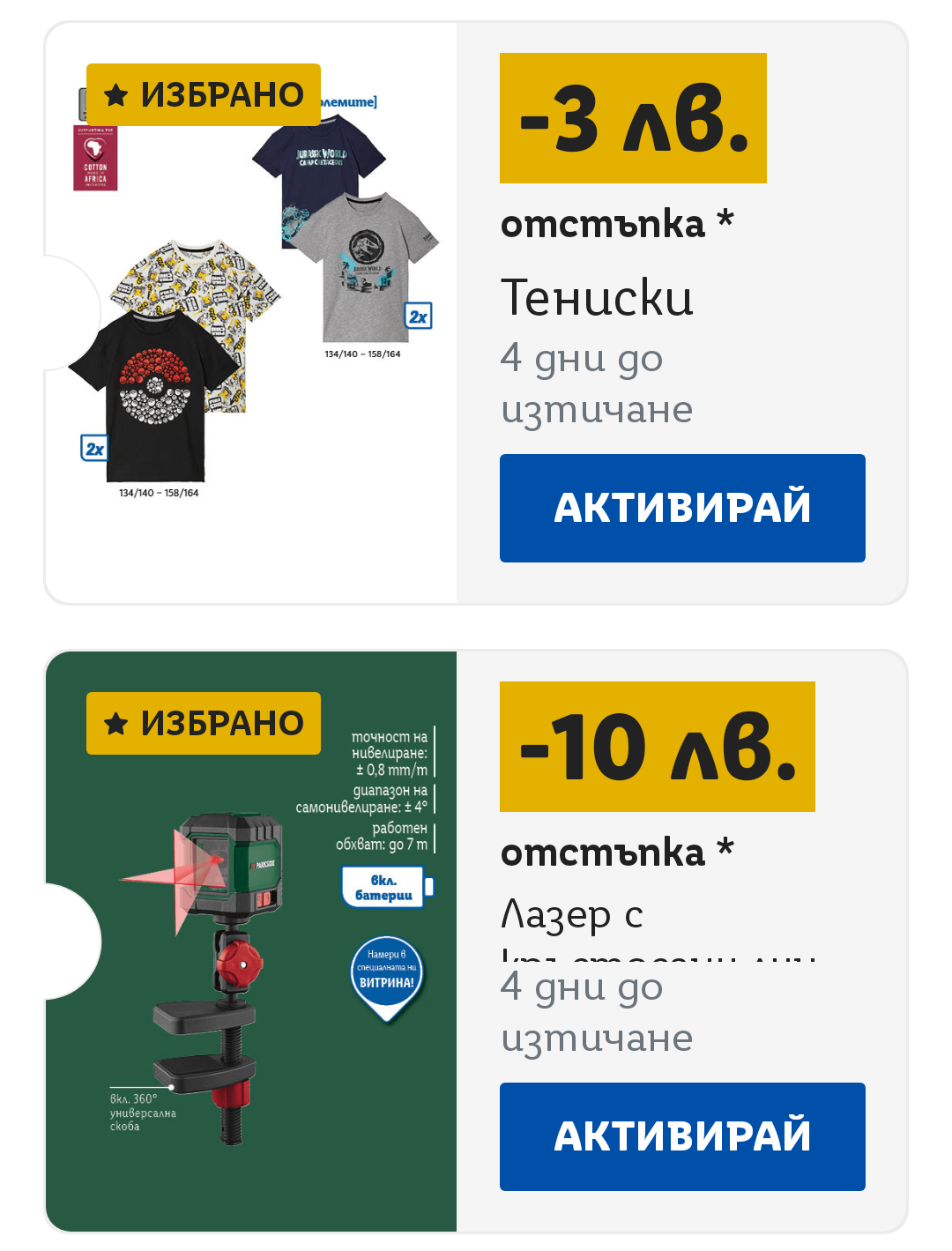Activate the -3 лв. Тениски coupon

681,508
